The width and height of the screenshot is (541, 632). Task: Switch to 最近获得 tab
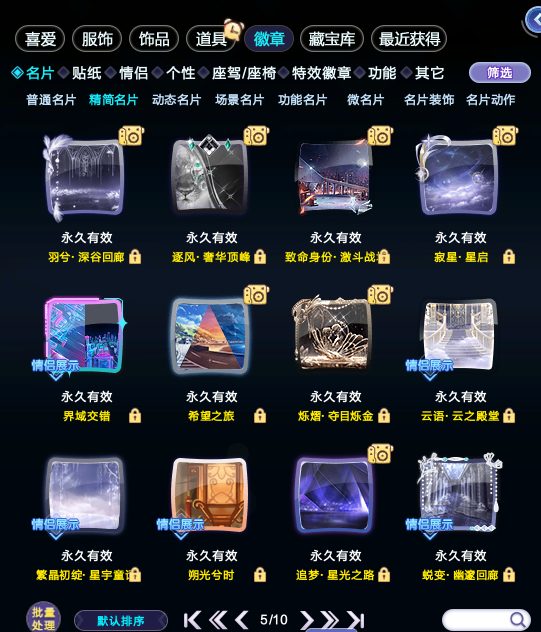pos(409,39)
